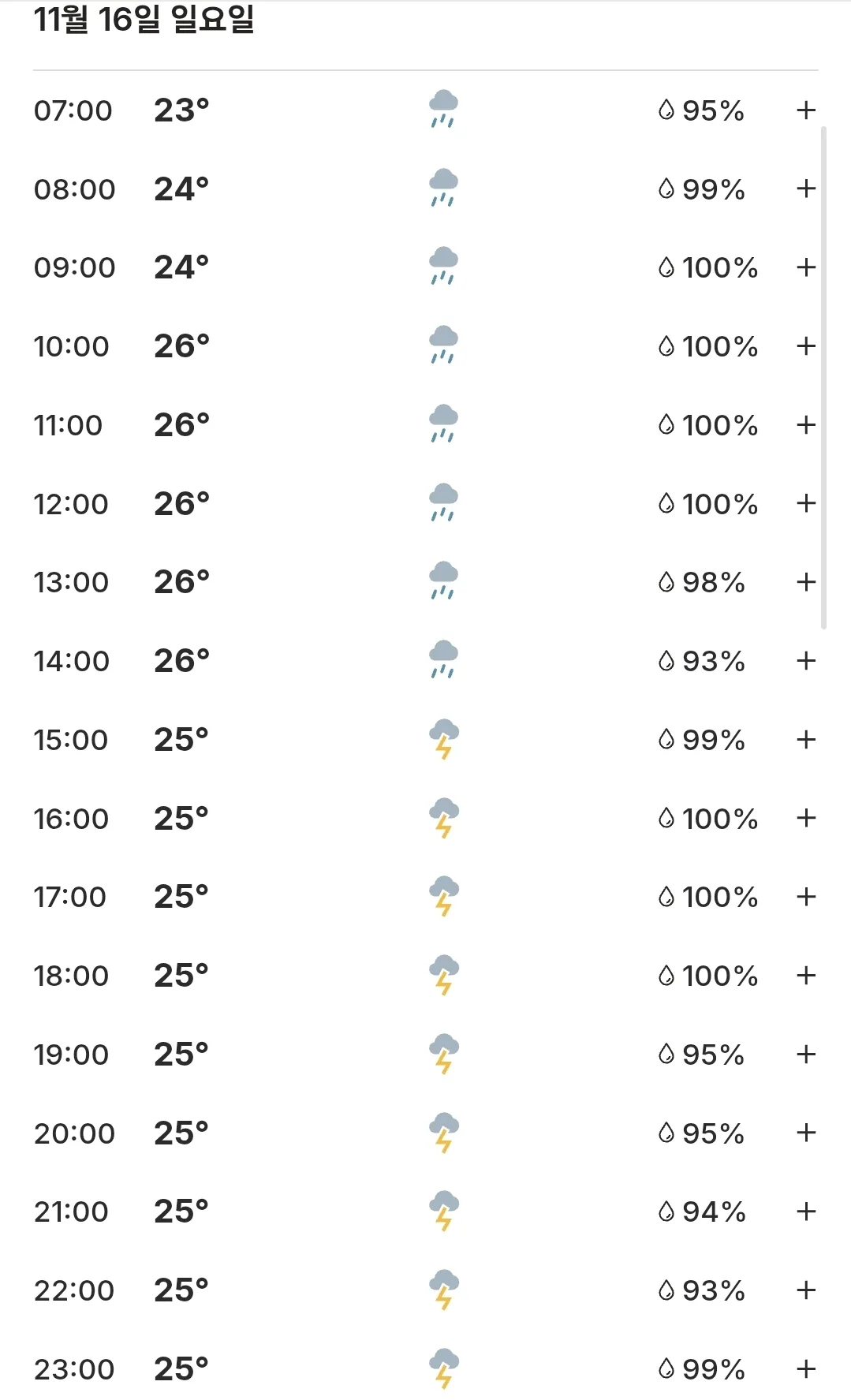Tap the plus beside 13:00
851x1400 pixels.
tap(805, 582)
